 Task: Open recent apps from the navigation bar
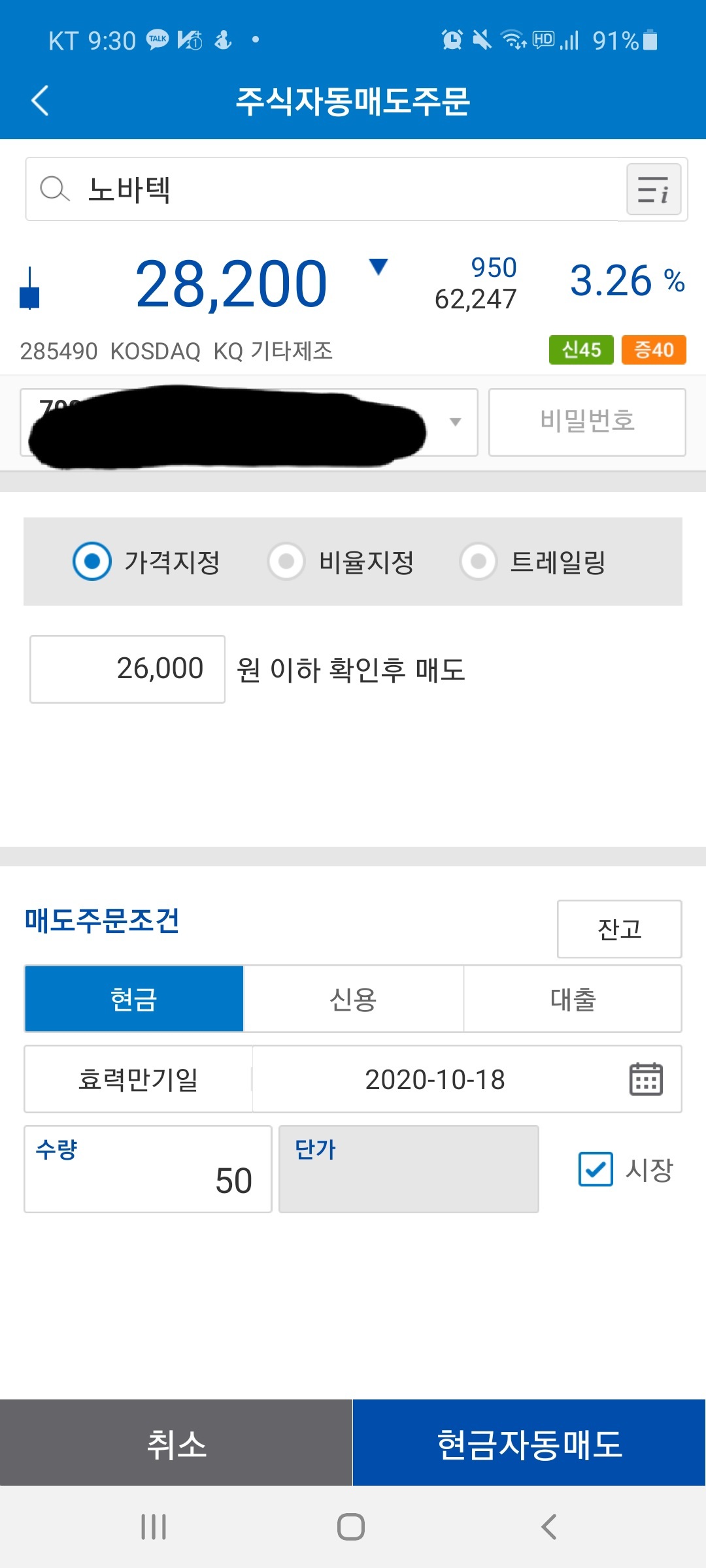click(154, 1527)
